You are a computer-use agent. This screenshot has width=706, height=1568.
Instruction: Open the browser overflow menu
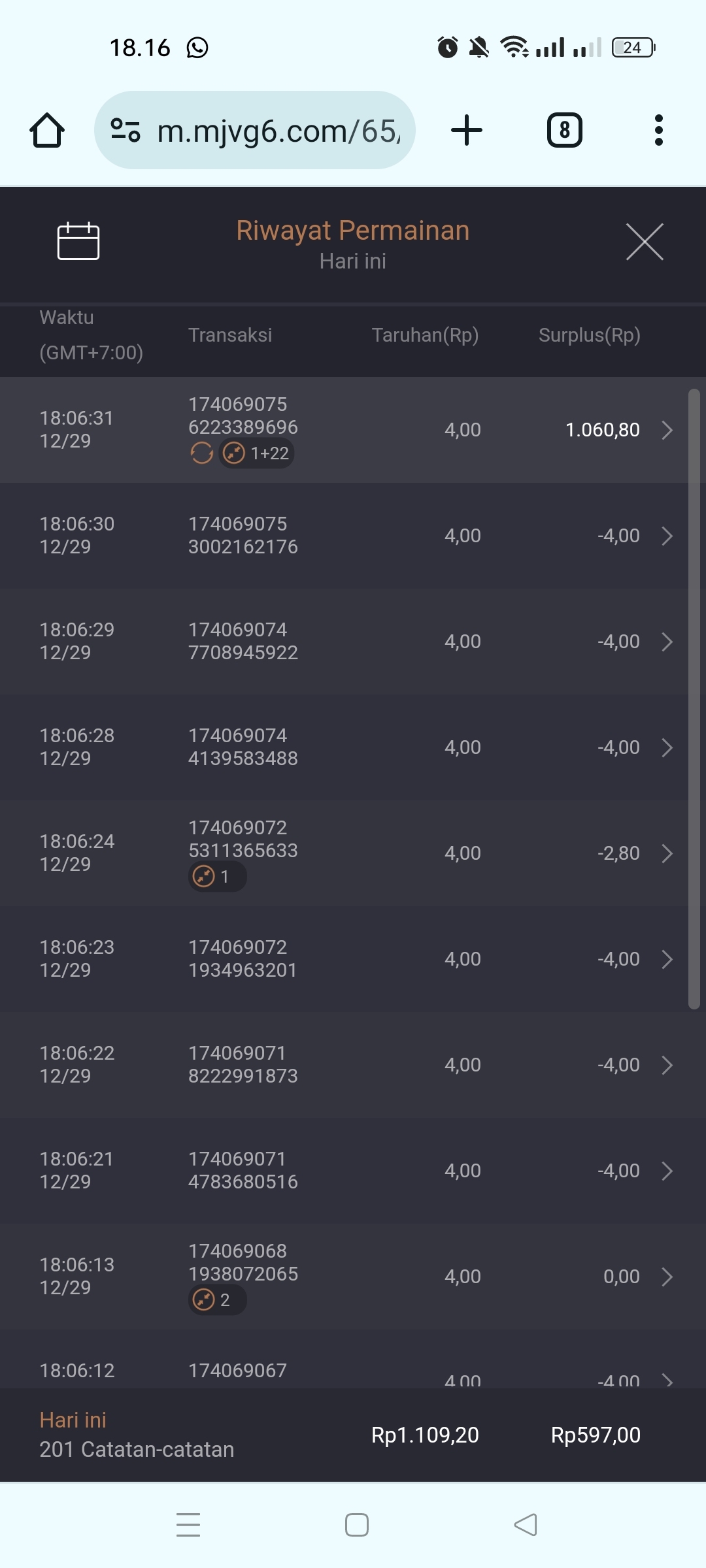coord(658,130)
